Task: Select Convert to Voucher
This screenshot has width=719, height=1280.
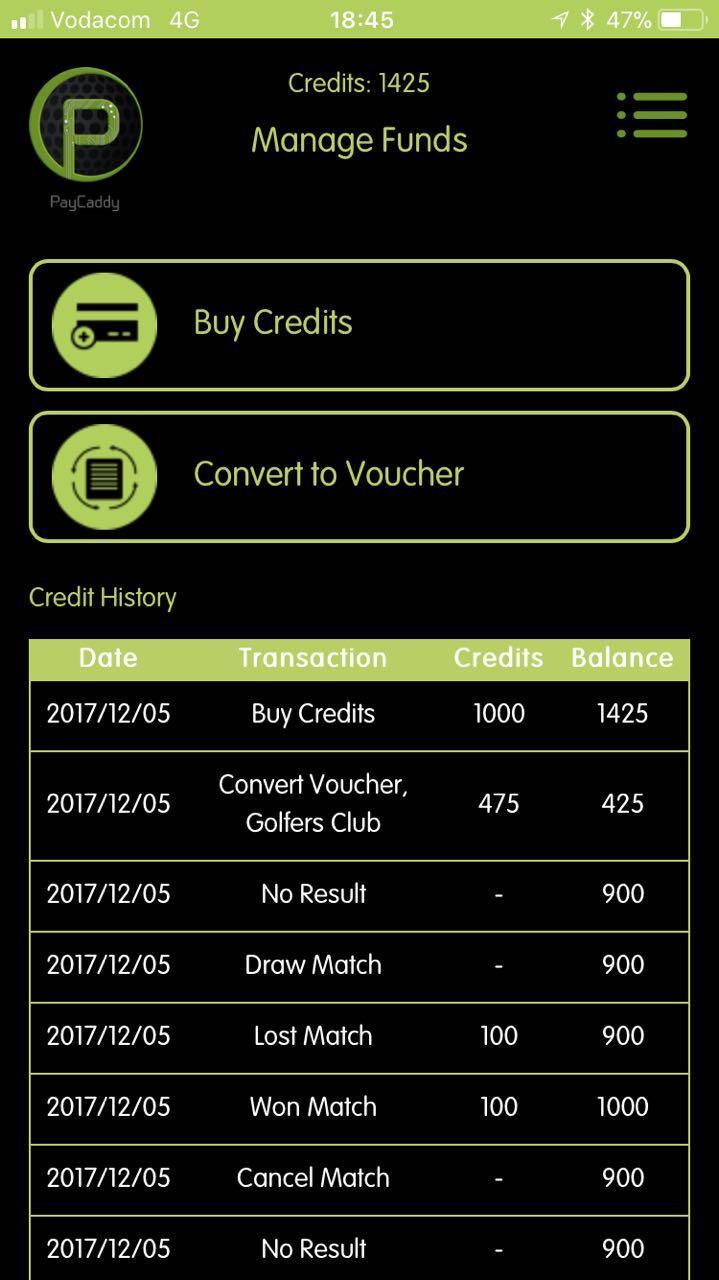Action: [359, 476]
